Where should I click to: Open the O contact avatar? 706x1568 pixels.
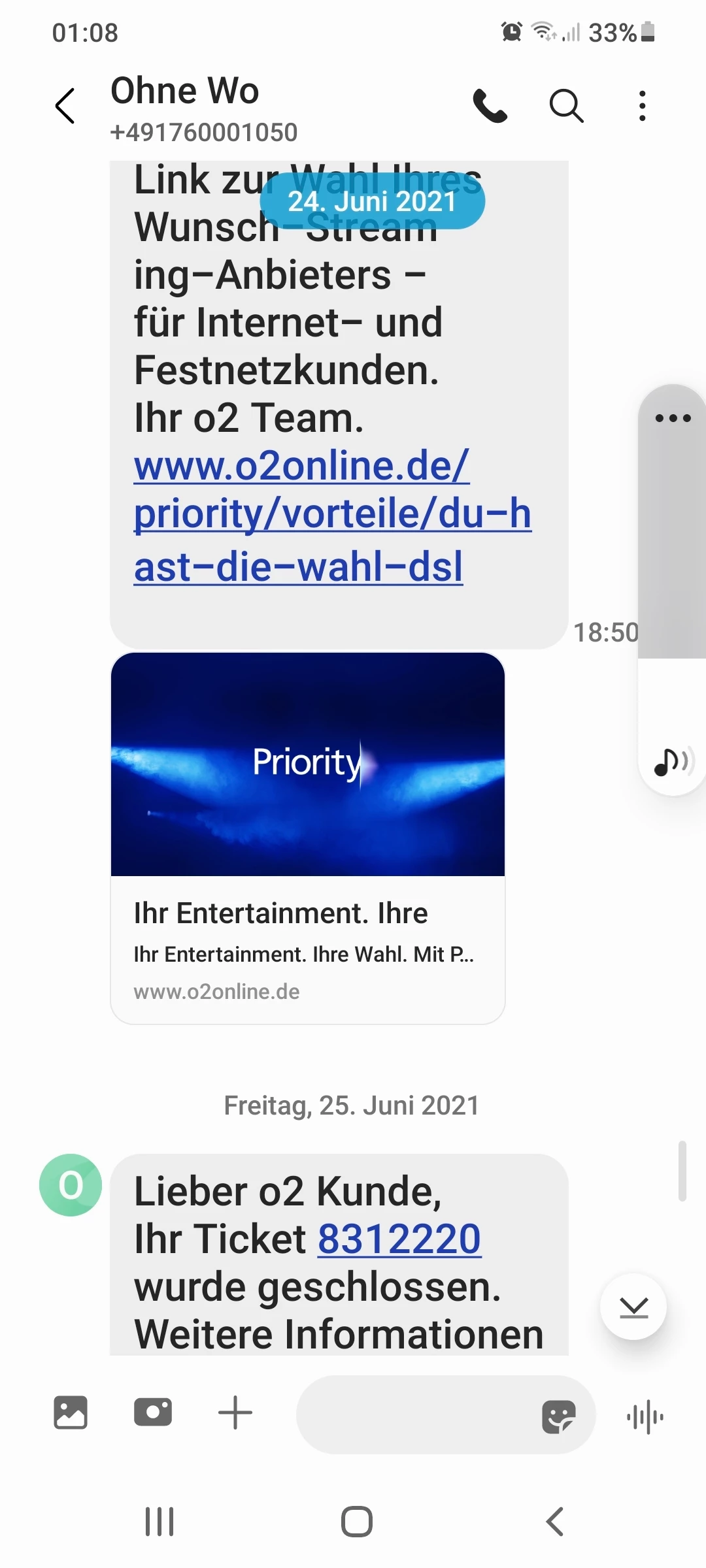click(x=71, y=1185)
